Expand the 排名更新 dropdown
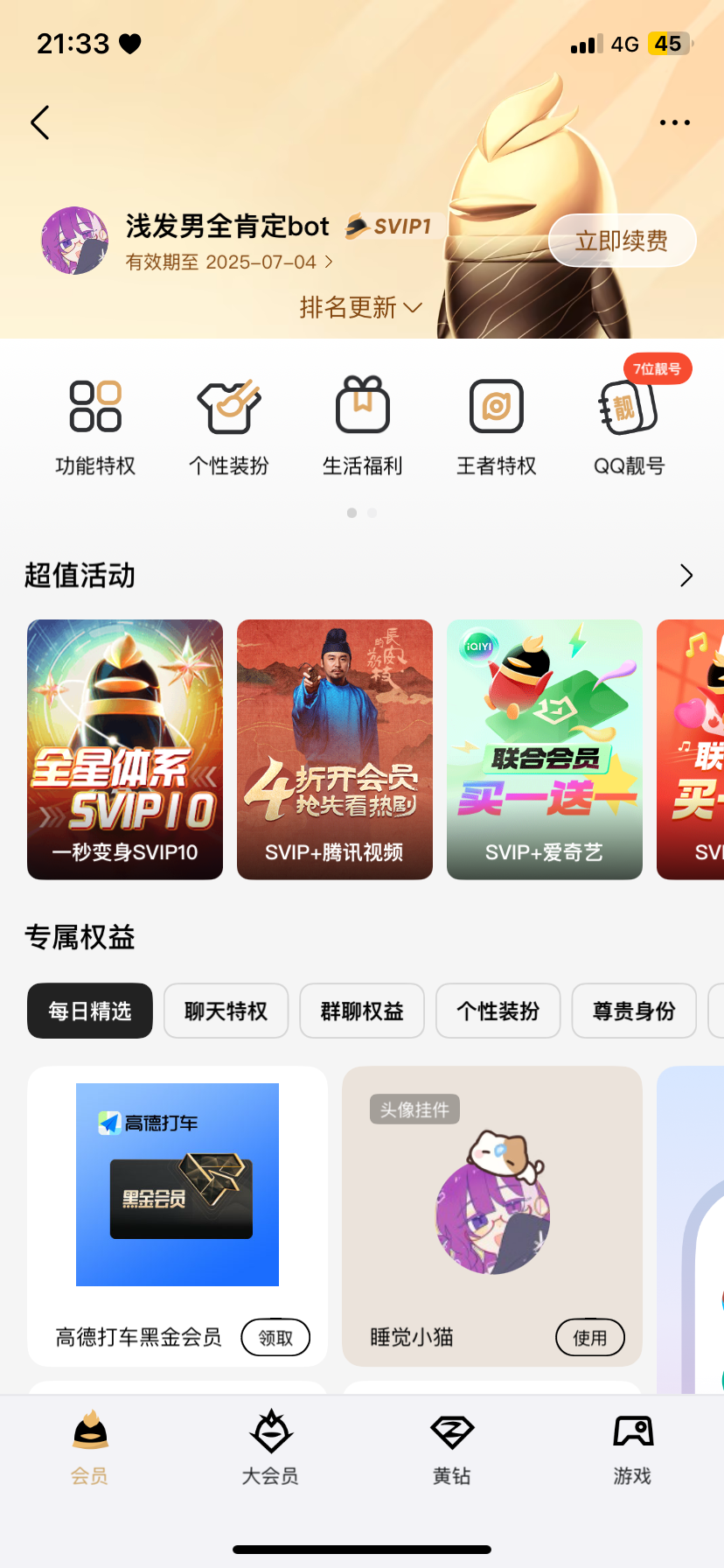This screenshot has width=724, height=1568. [361, 307]
